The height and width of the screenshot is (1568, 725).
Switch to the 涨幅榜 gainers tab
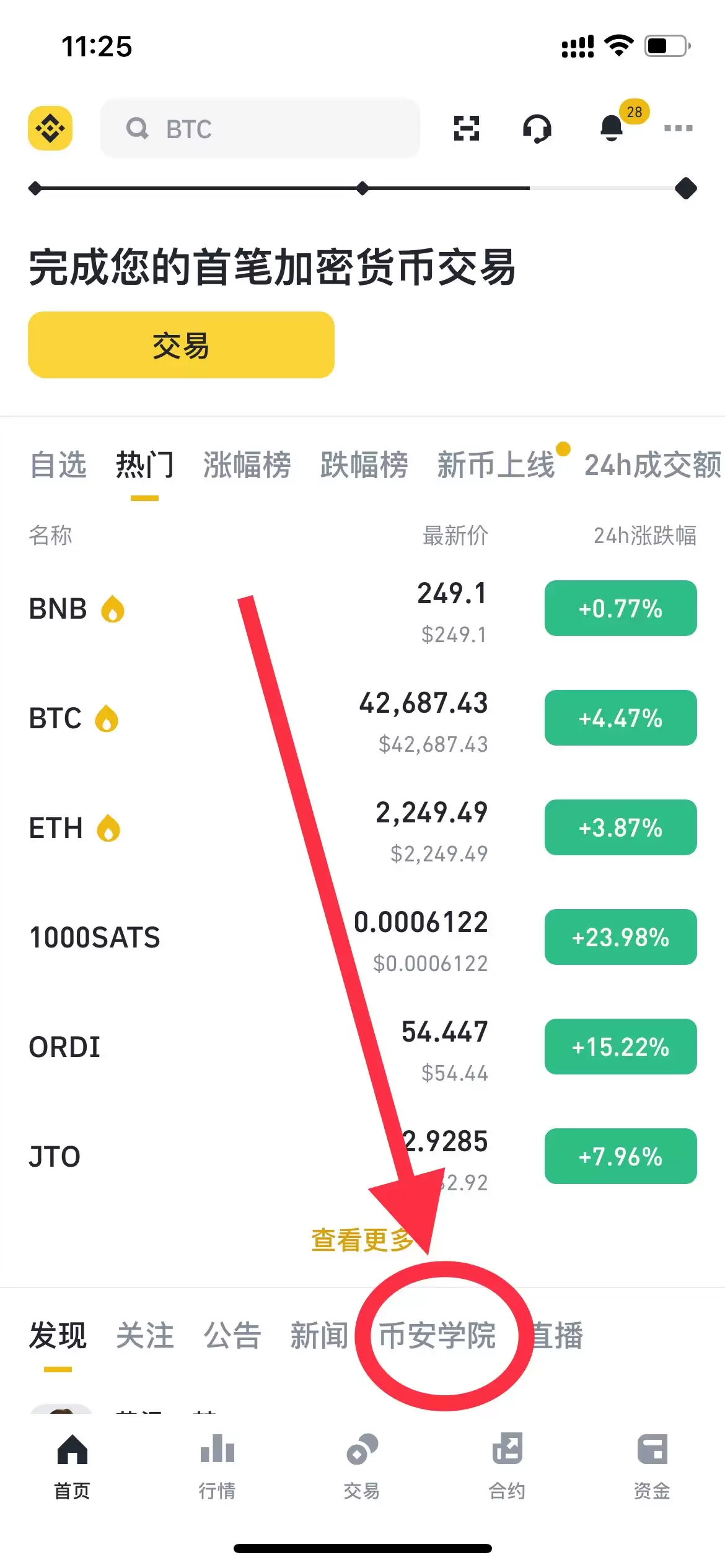[246, 466]
